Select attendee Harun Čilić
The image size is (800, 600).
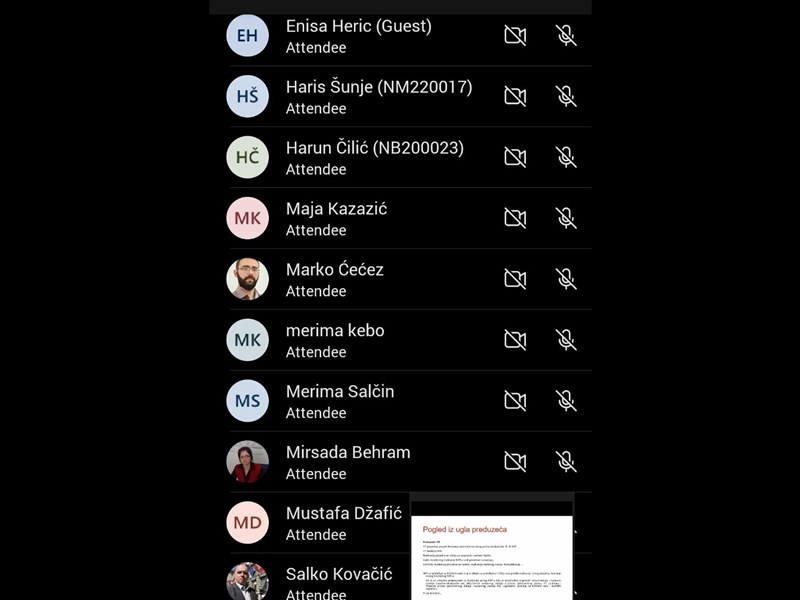(x=374, y=158)
